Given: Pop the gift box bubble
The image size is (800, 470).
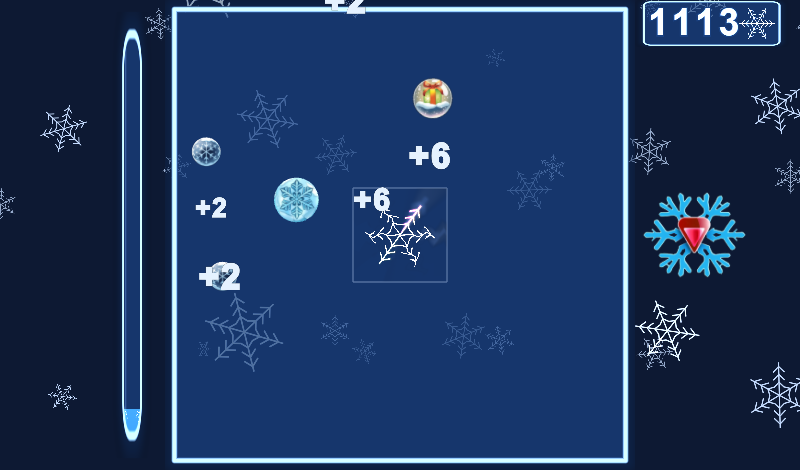Looking at the screenshot, I should (x=432, y=98).
